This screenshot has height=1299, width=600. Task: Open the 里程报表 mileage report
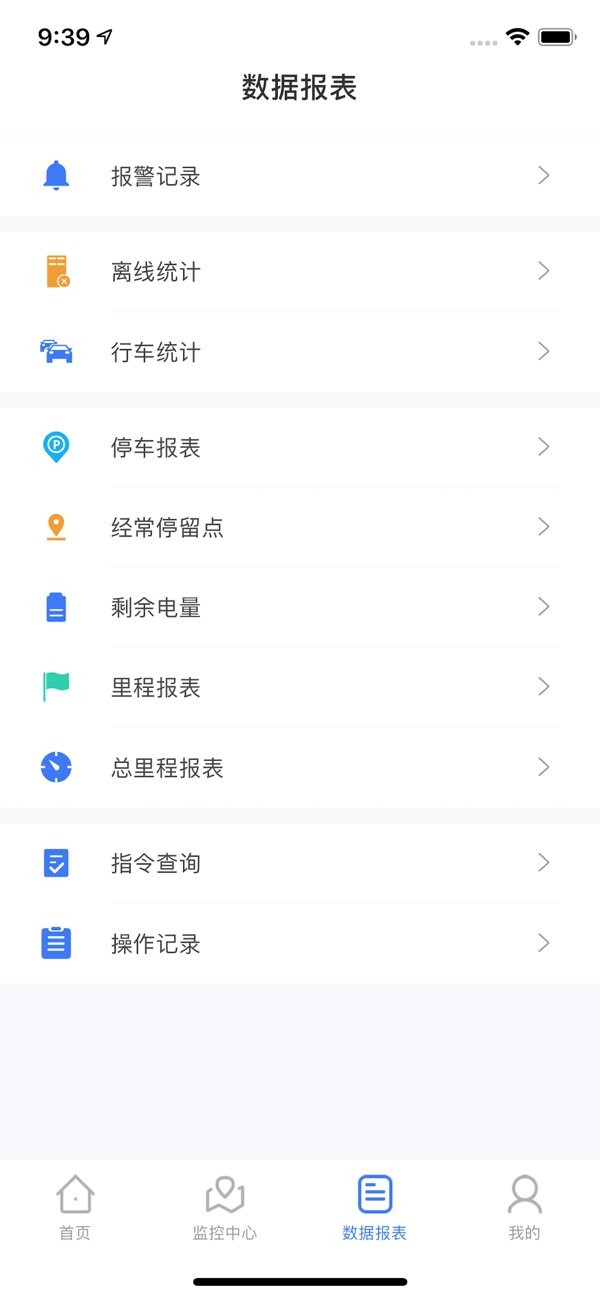tap(300, 687)
